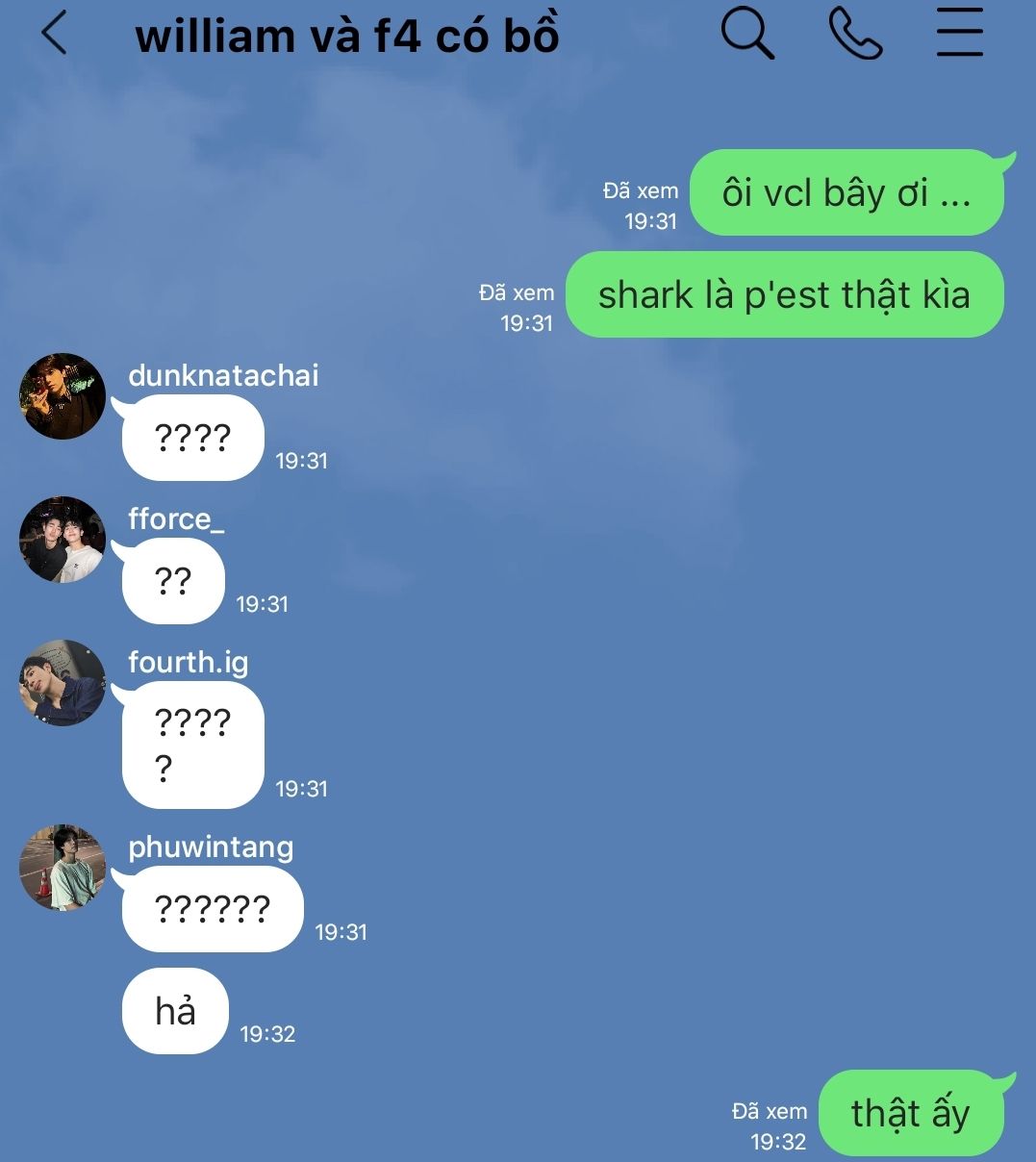1036x1162 pixels.
Task: Open phuwintang's profile avatar
Action: click(63, 867)
